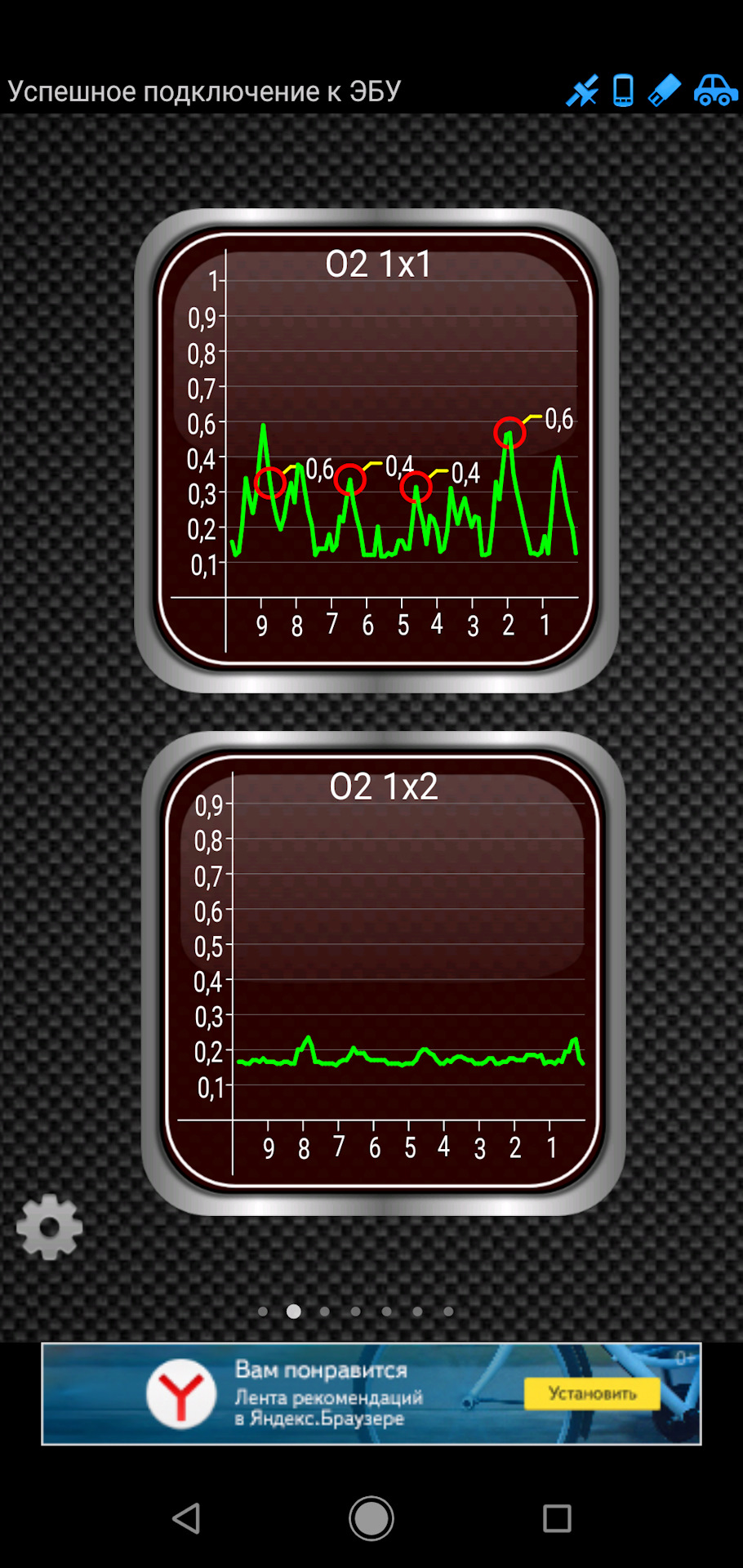
Task: Tap the Установить button in Yandex ad
Action: [592, 1393]
